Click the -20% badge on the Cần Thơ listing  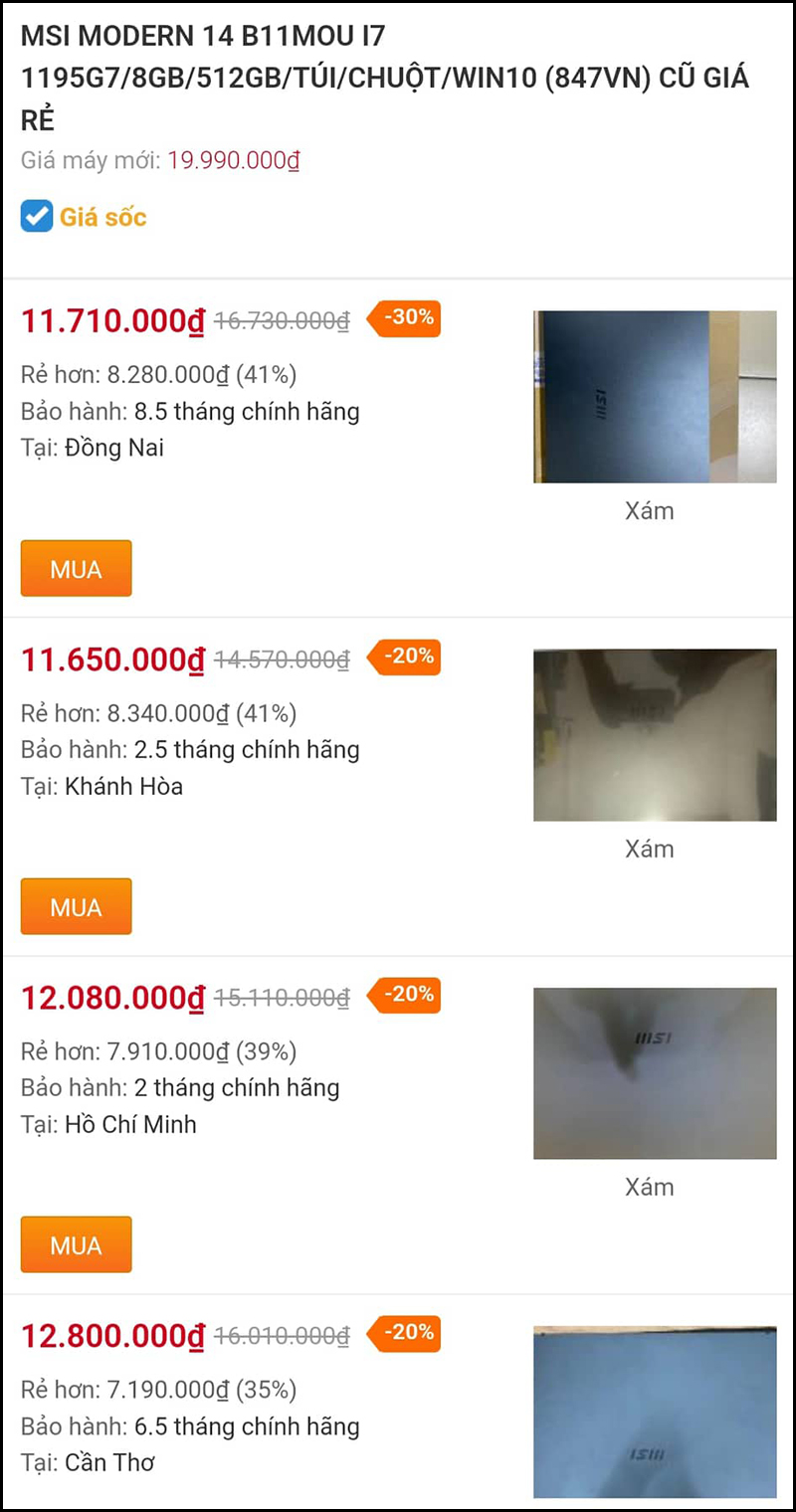click(406, 1334)
